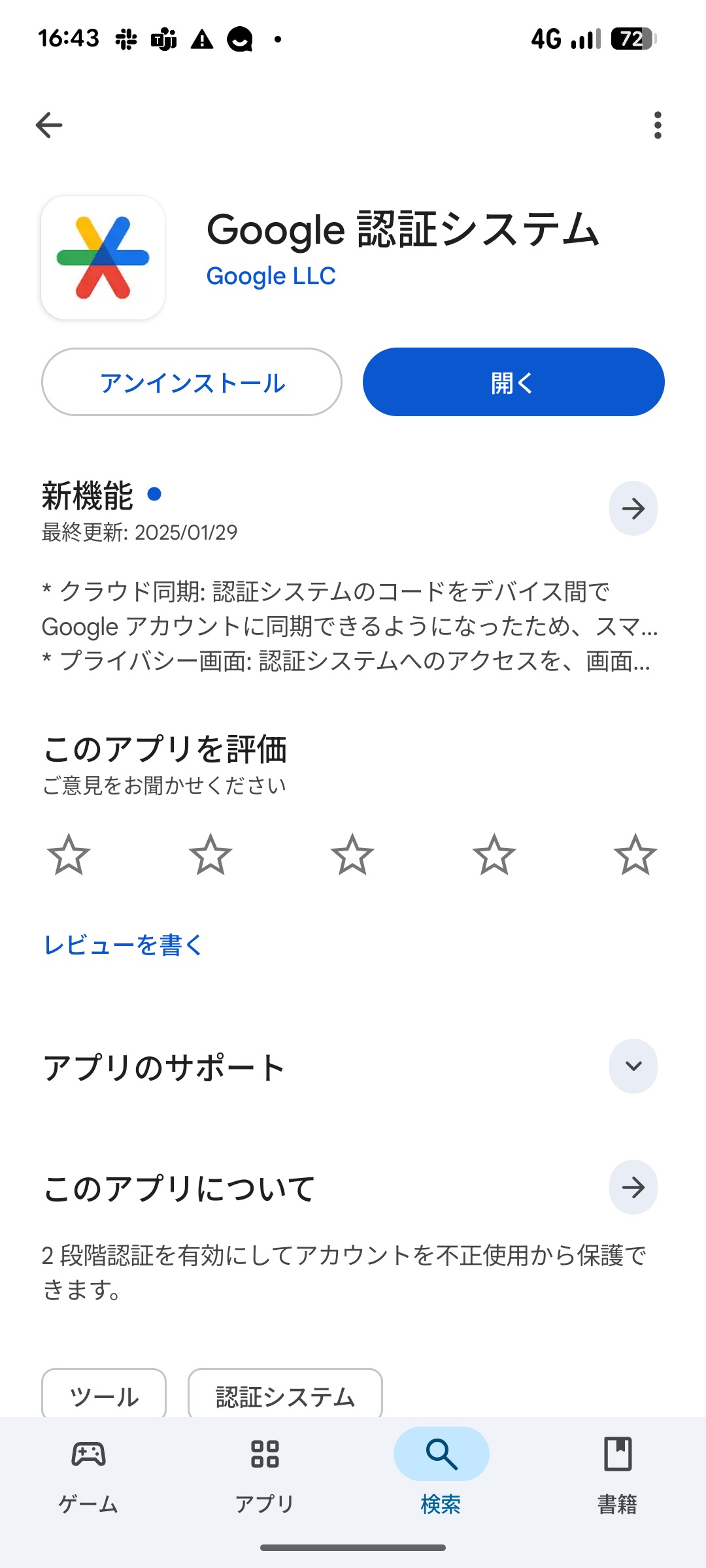Open the Google LLC developer page
Screen dimensions: 706x1568
point(271,276)
